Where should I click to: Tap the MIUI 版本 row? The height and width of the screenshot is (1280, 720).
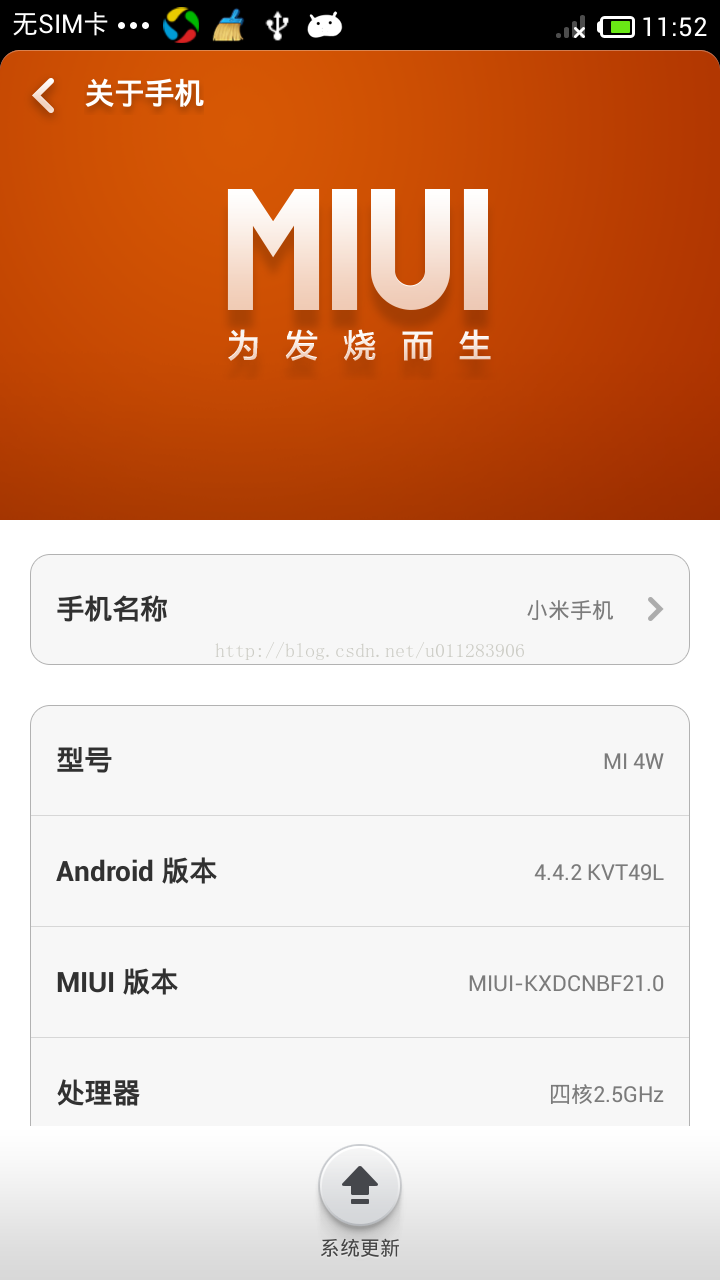pos(360,982)
